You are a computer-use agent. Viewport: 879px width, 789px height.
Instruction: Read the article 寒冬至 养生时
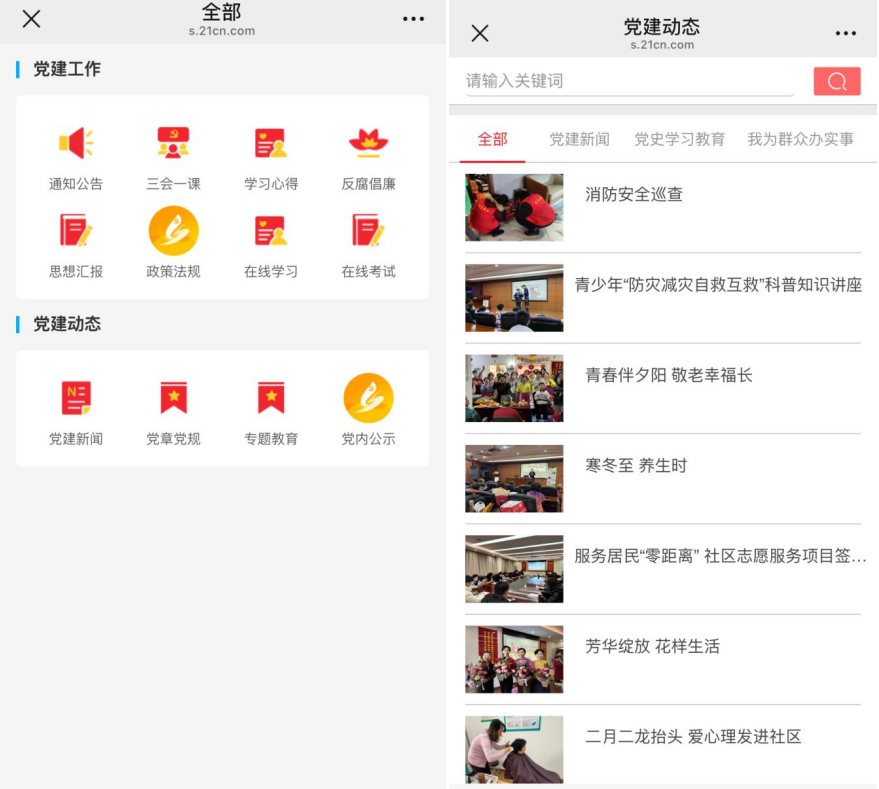[x=636, y=466]
